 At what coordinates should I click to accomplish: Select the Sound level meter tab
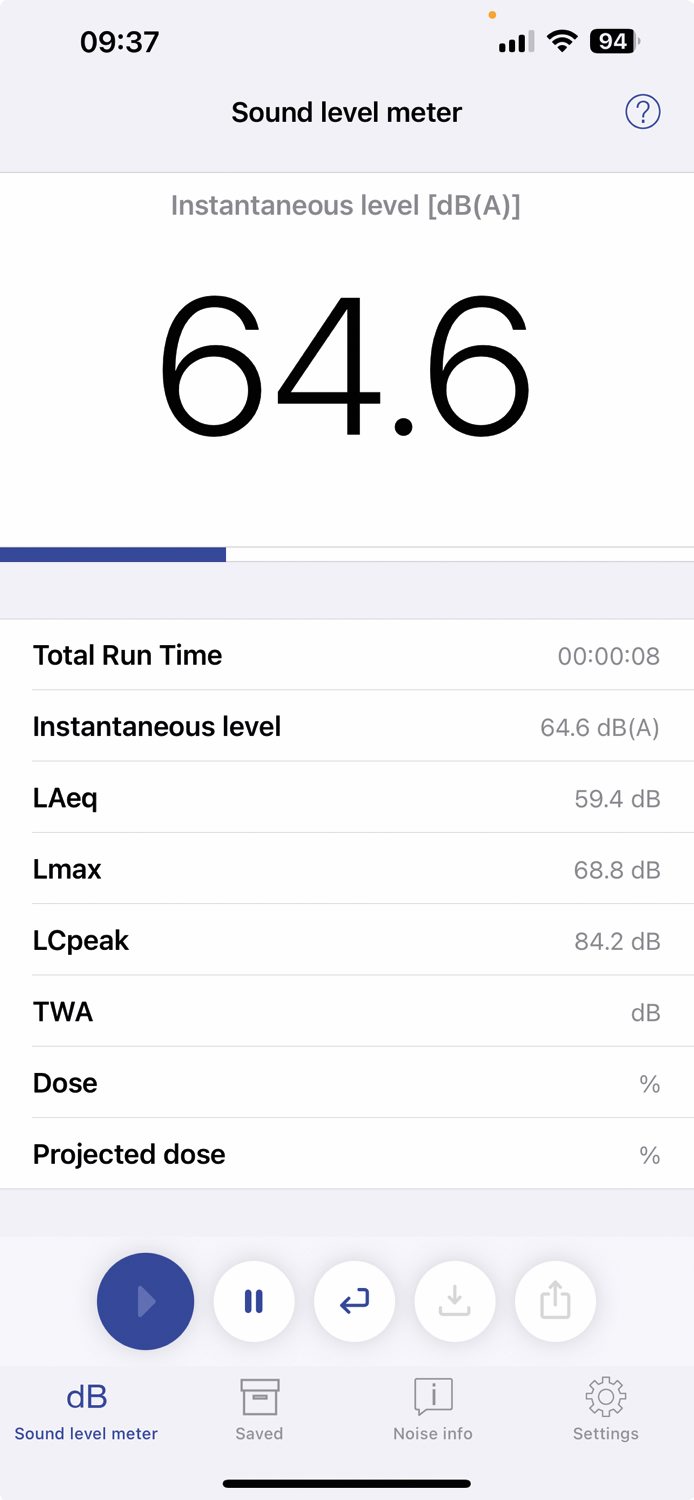pos(86,1409)
